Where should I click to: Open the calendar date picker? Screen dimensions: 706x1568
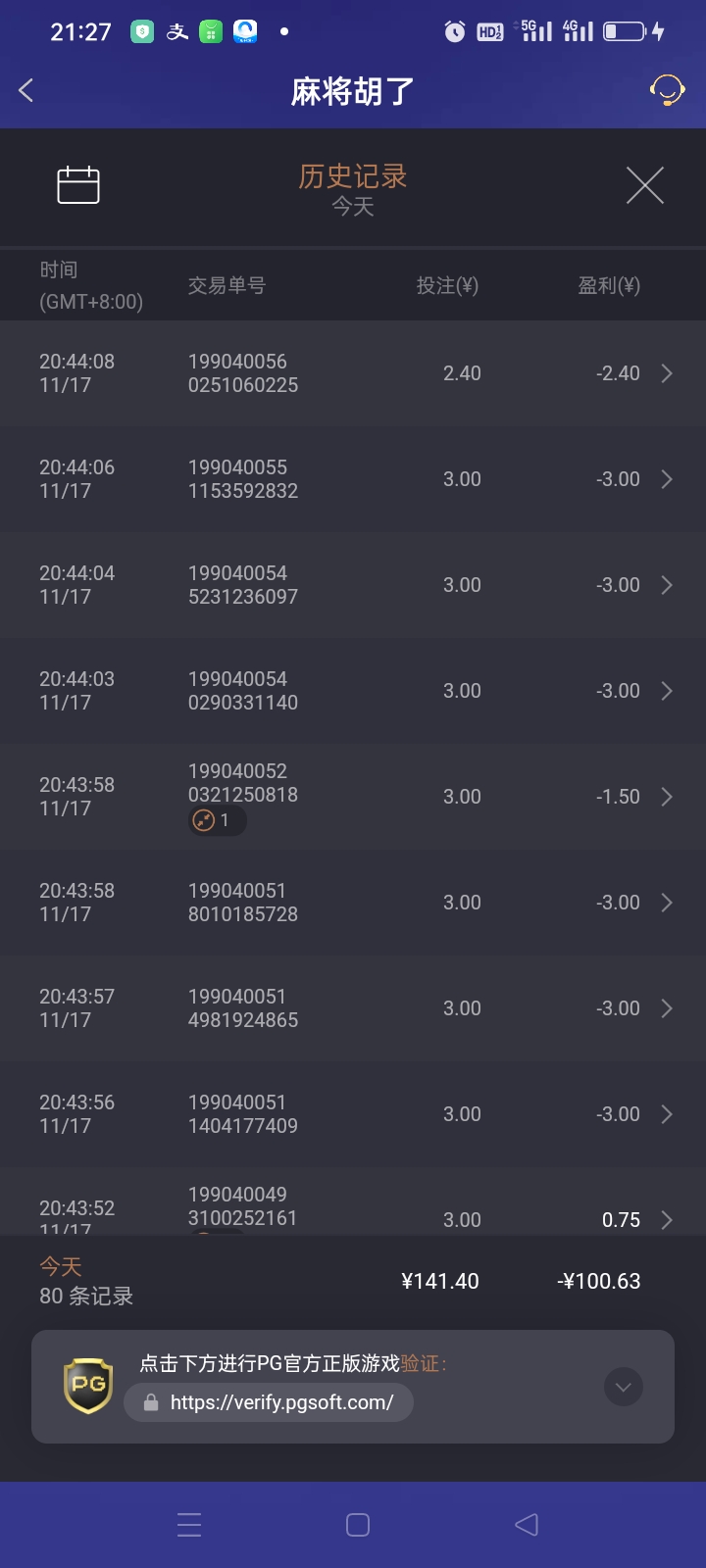click(x=78, y=185)
